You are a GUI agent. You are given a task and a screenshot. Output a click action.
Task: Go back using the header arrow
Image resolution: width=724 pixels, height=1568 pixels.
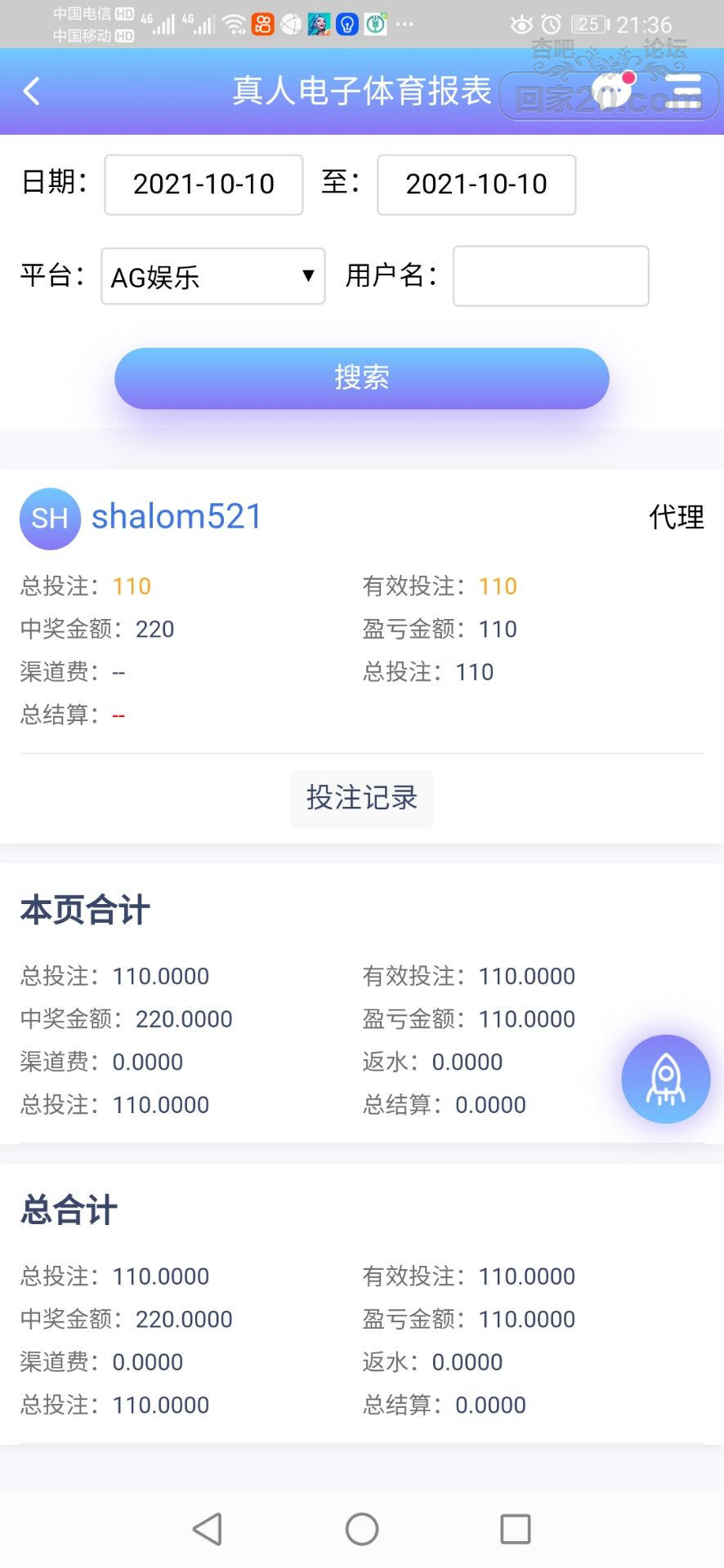pyautogui.click(x=32, y=91)
